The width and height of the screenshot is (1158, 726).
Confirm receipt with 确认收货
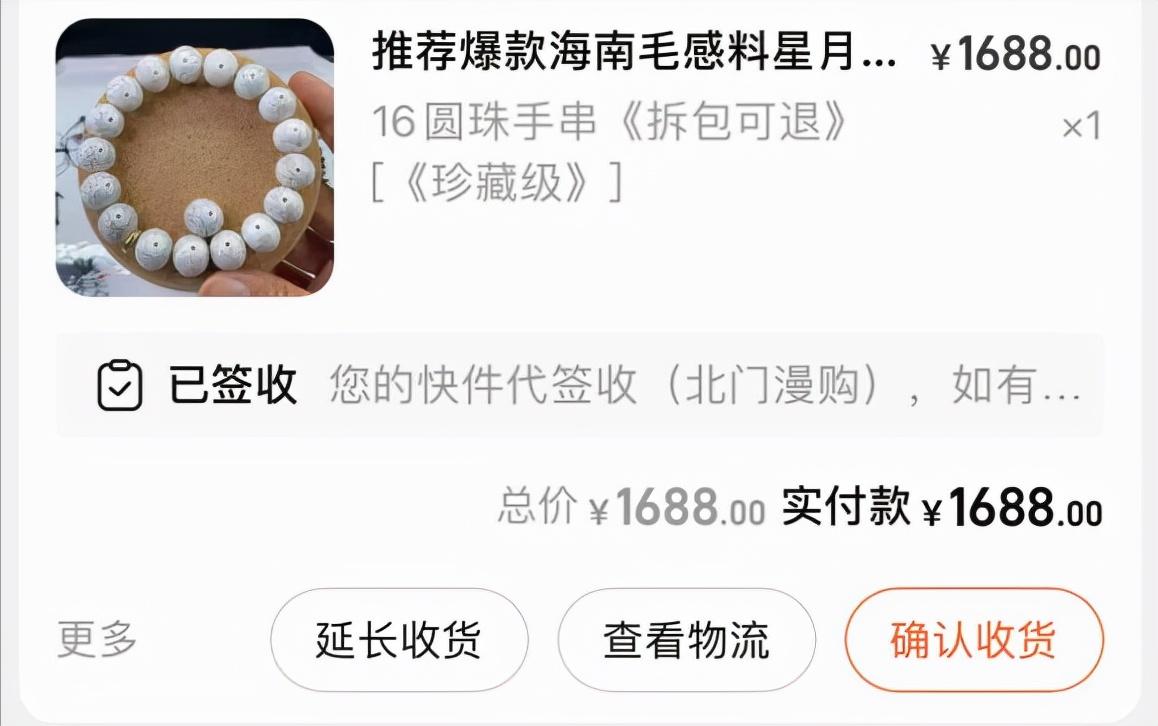[x=973, y=640]
